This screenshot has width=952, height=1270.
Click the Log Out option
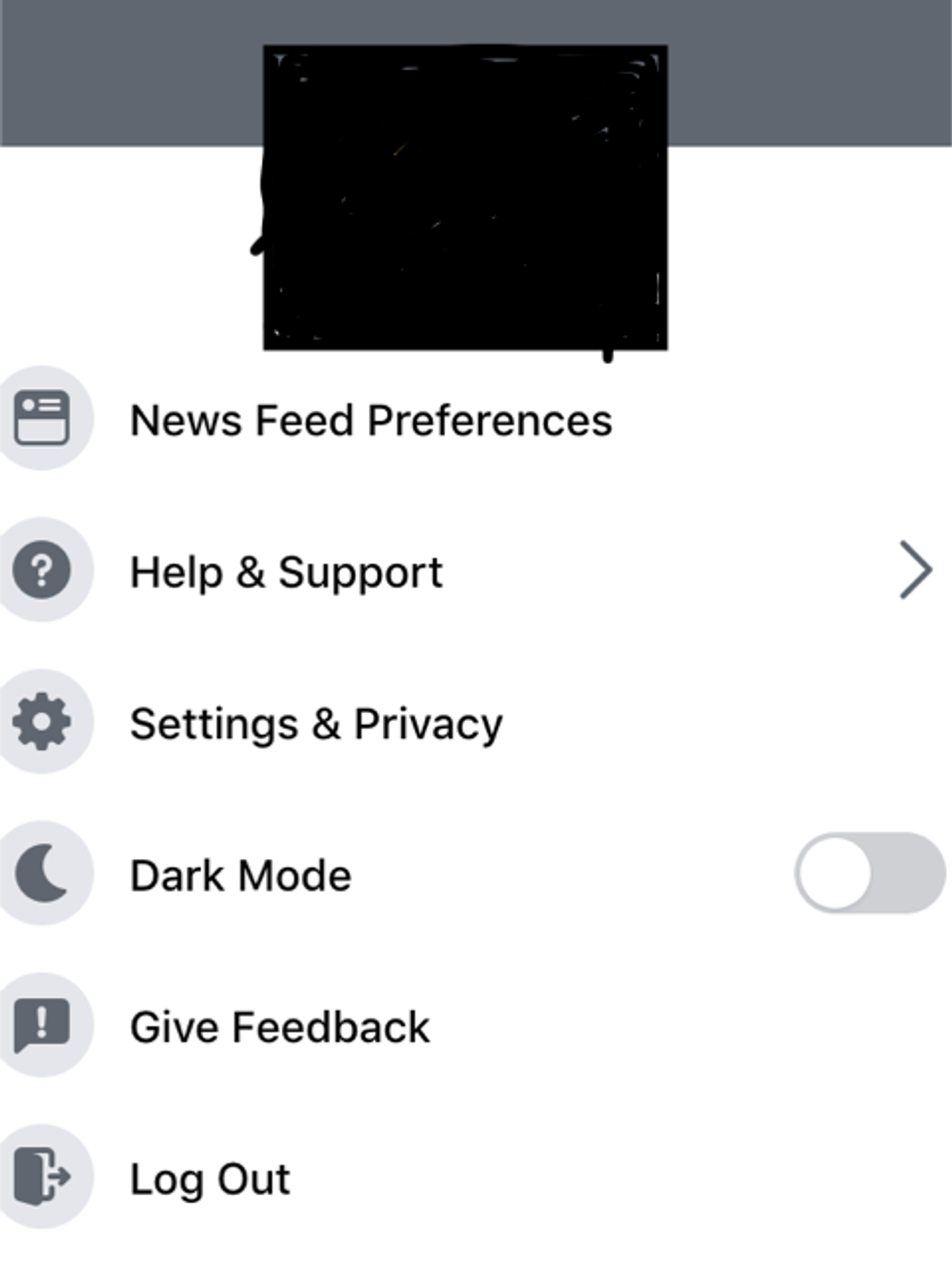(209, 1178)
